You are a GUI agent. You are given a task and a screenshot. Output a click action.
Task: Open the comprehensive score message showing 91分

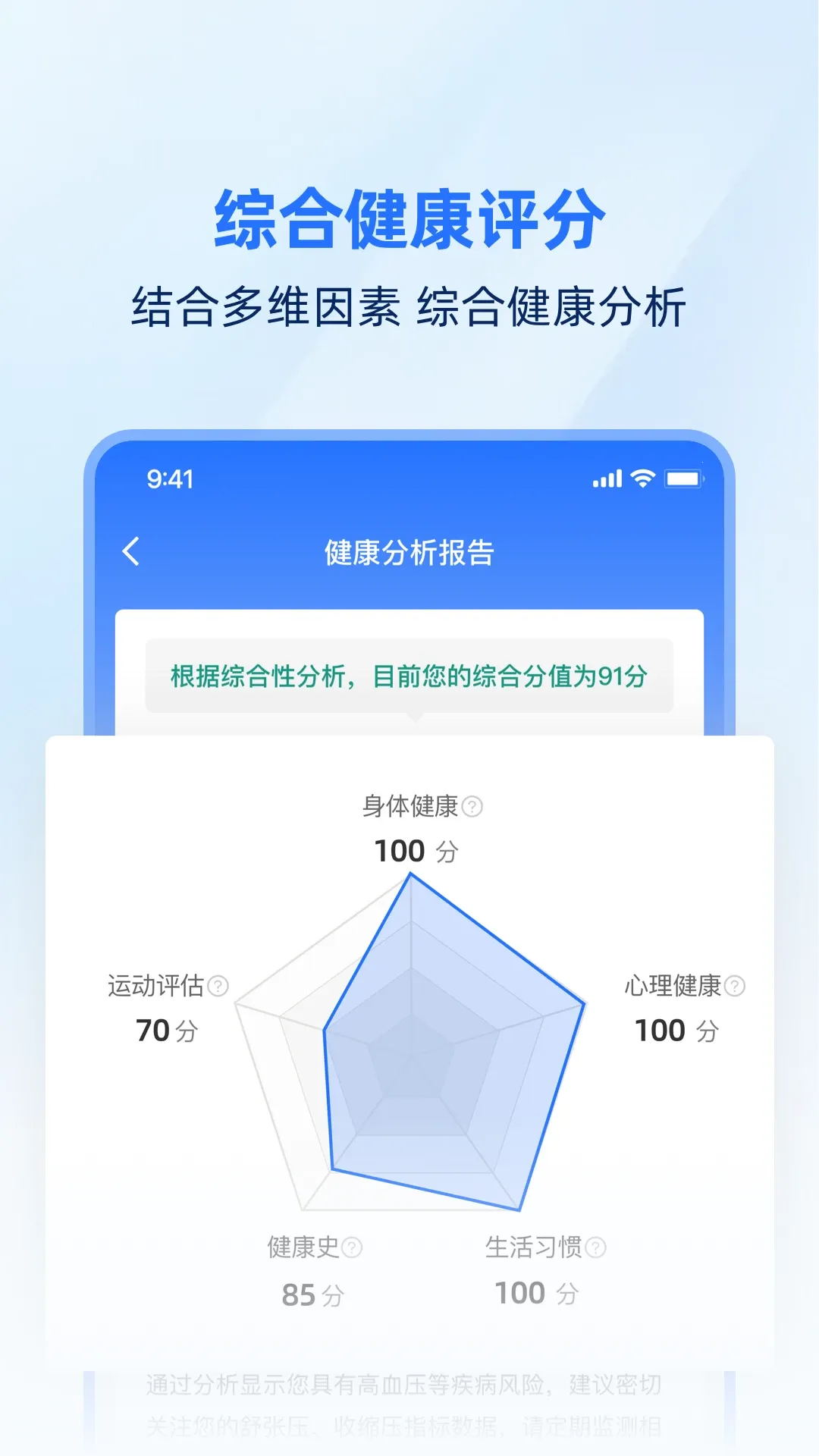pyautogui.click(x=409, y=679)
